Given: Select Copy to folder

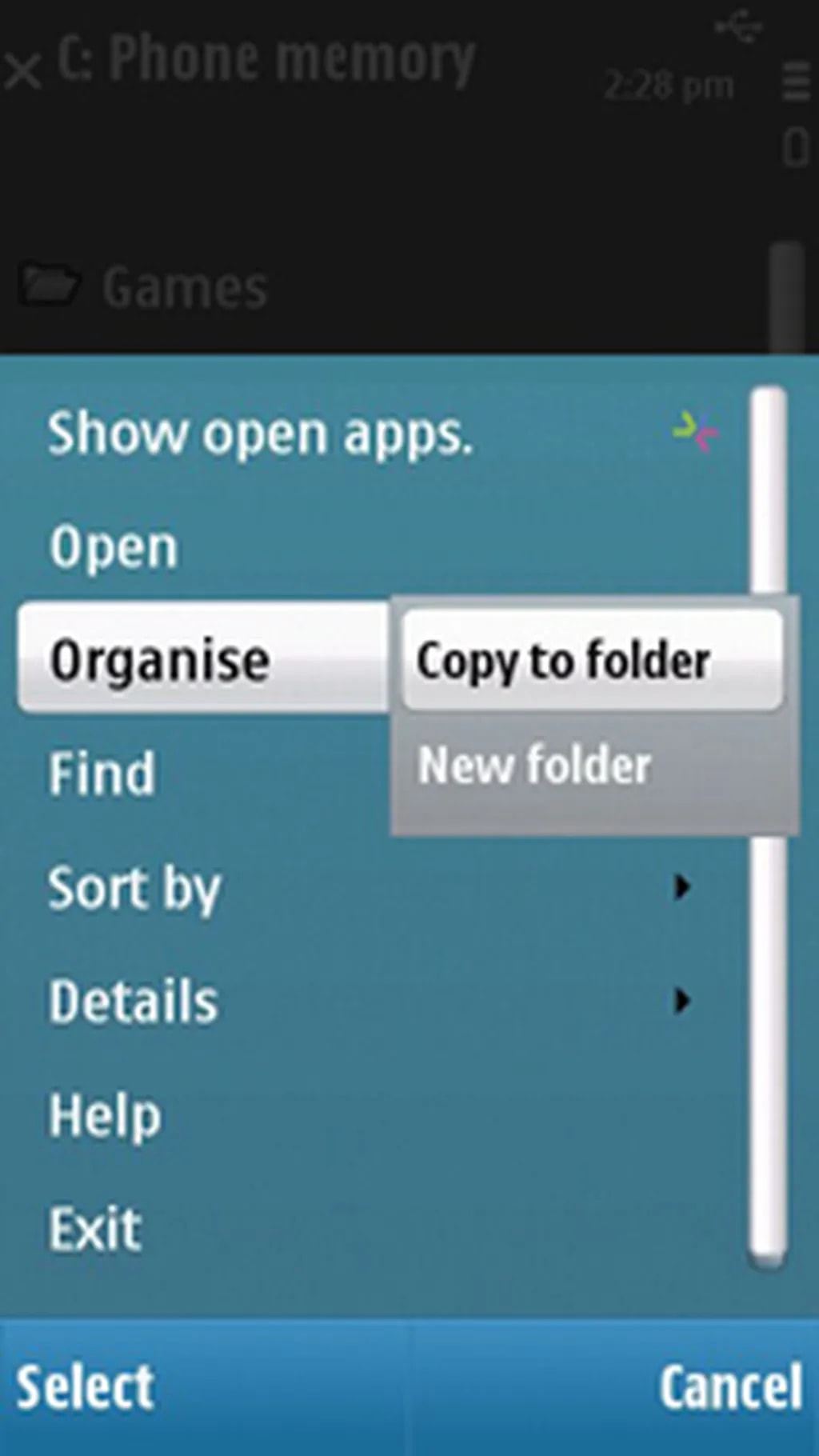Looking at the screenshot, I should [x=563, y=661].
